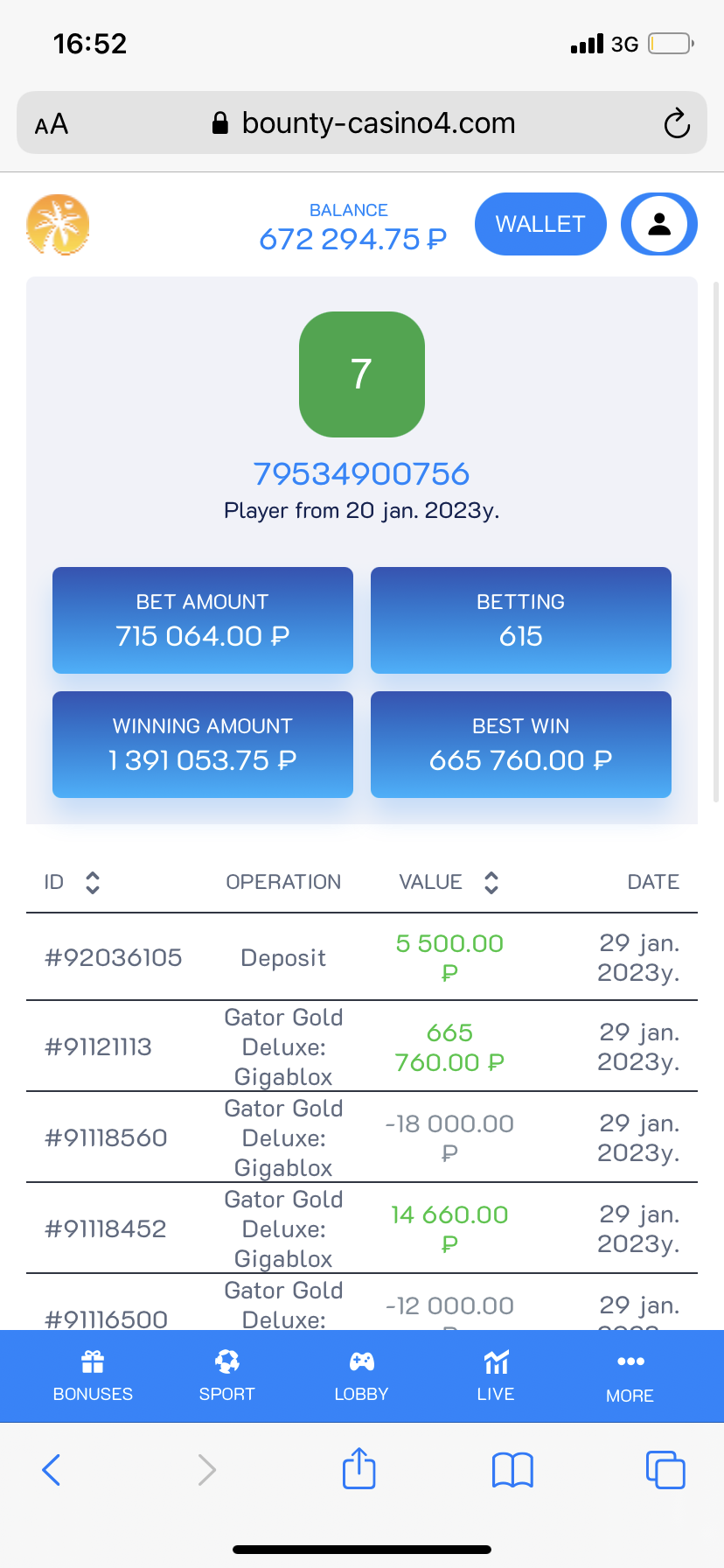Open the More menu tab
The image size is (724, 1568).
(630, 1375)
